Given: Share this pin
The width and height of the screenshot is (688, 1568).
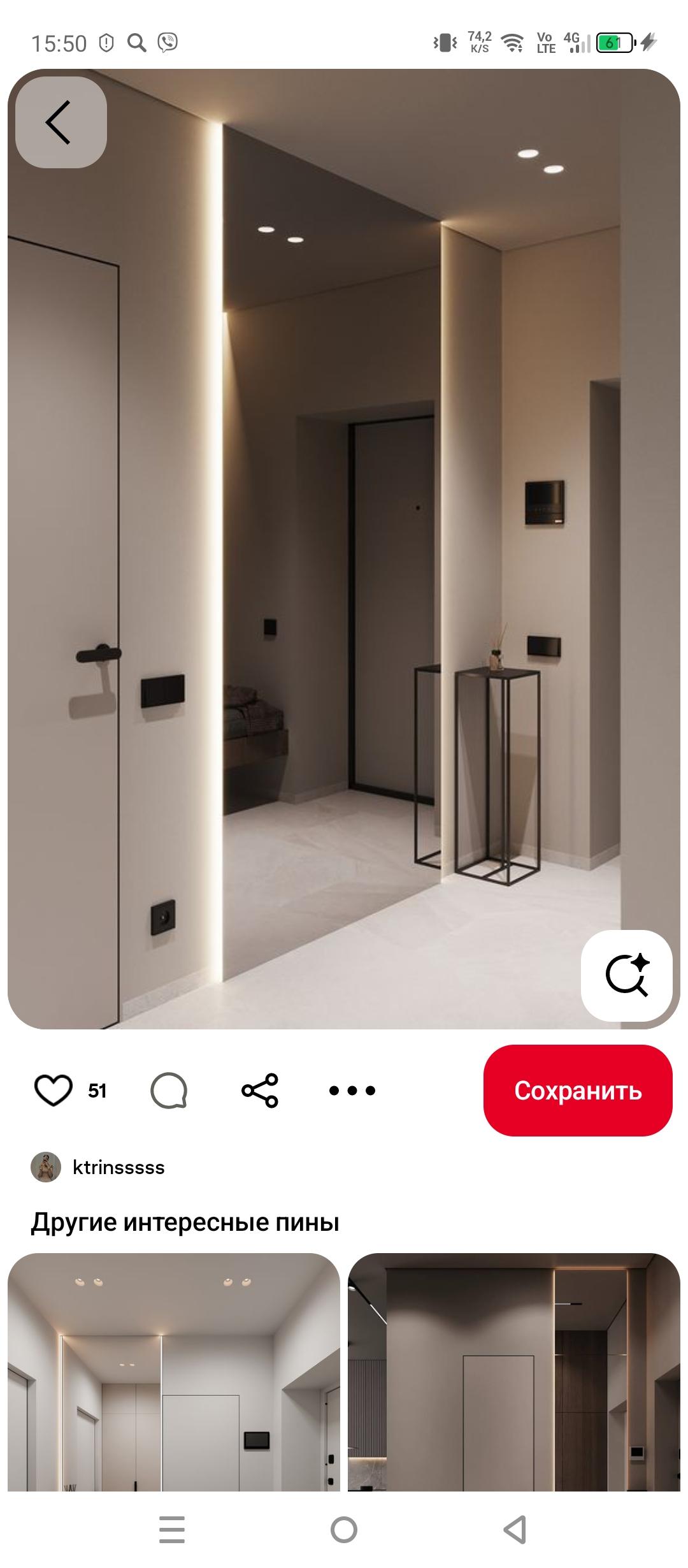Looking at the screenshot, I should click(260, 1090).
